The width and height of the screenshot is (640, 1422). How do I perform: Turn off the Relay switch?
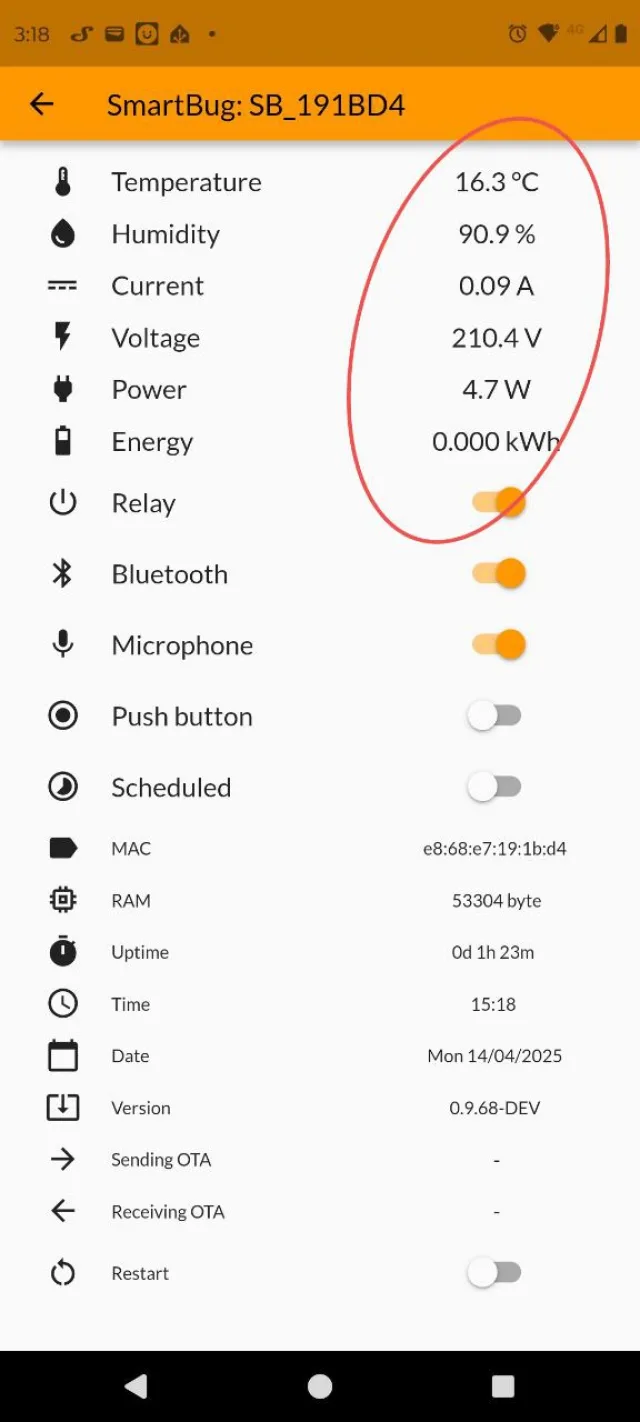(498, 502)
